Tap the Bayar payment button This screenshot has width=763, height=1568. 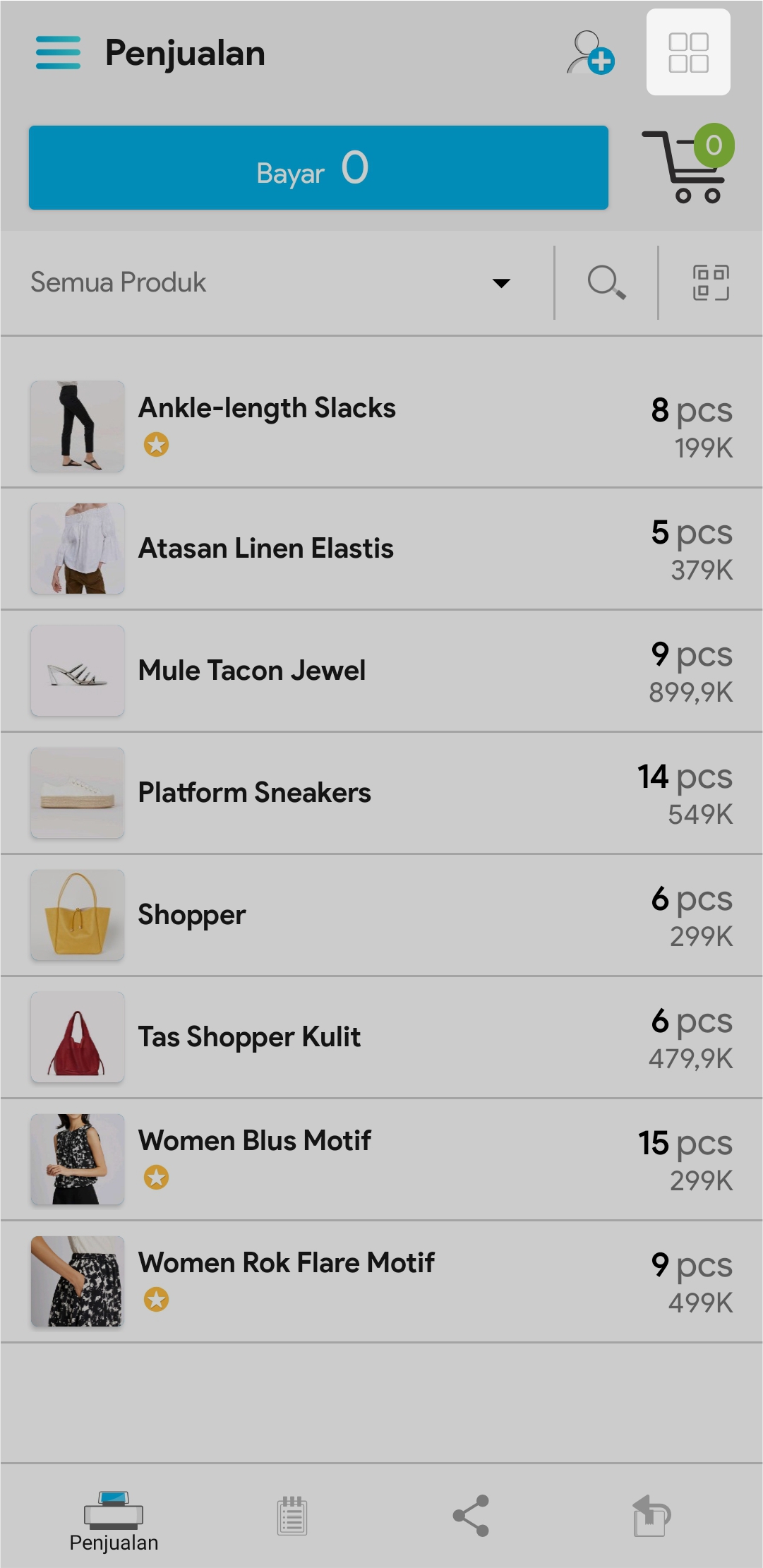coord(318,168)
